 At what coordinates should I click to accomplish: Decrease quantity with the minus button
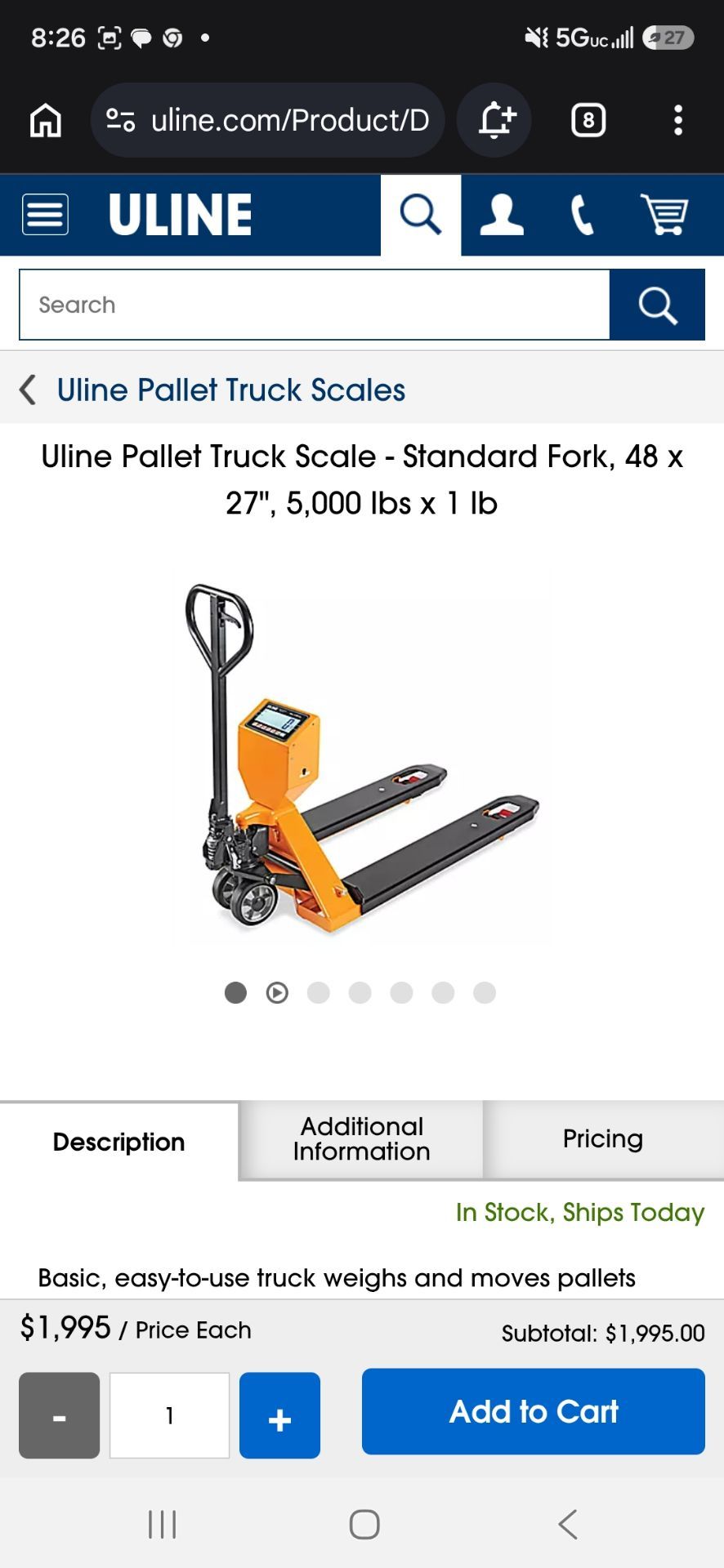tap(59, 1415)
